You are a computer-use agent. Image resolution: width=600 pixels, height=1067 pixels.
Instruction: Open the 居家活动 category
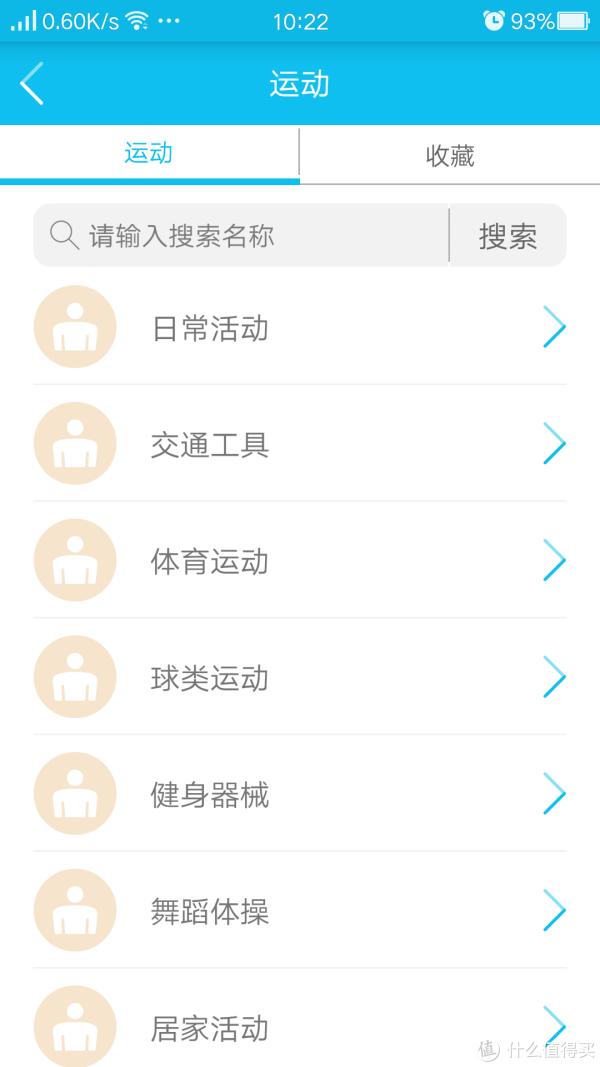click(x=300, y=1019)
